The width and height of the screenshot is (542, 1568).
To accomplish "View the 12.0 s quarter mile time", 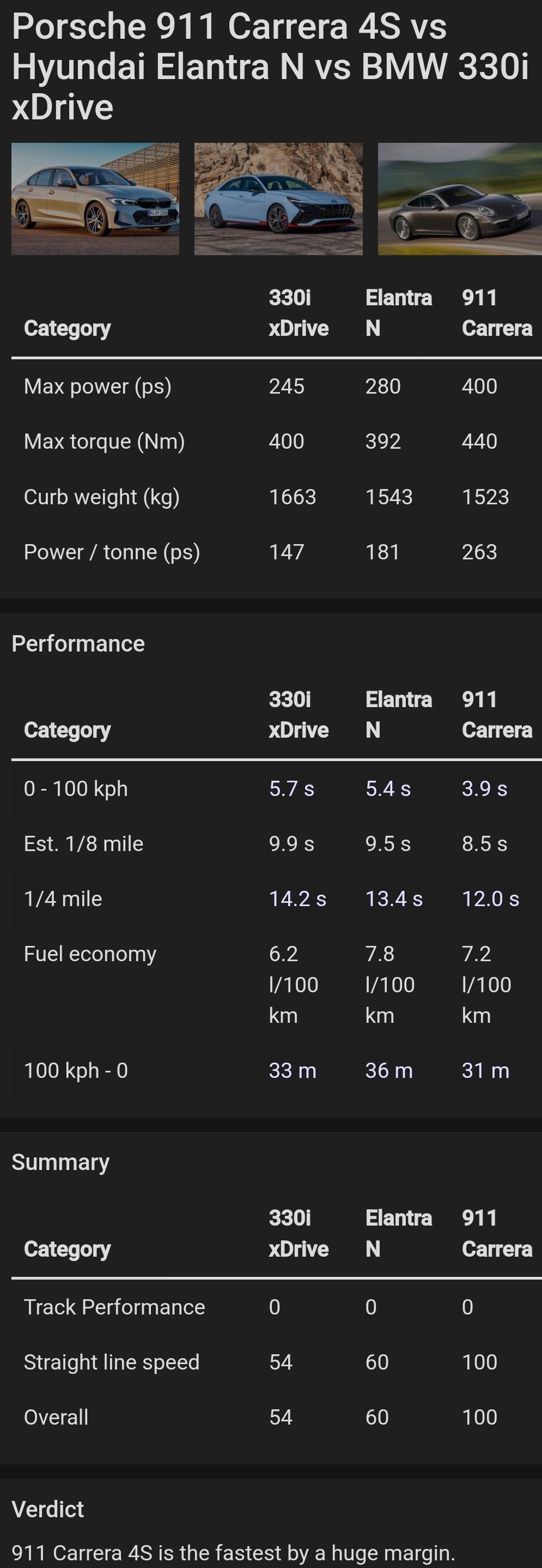I will pyautogui.click(x=490, y=898).
